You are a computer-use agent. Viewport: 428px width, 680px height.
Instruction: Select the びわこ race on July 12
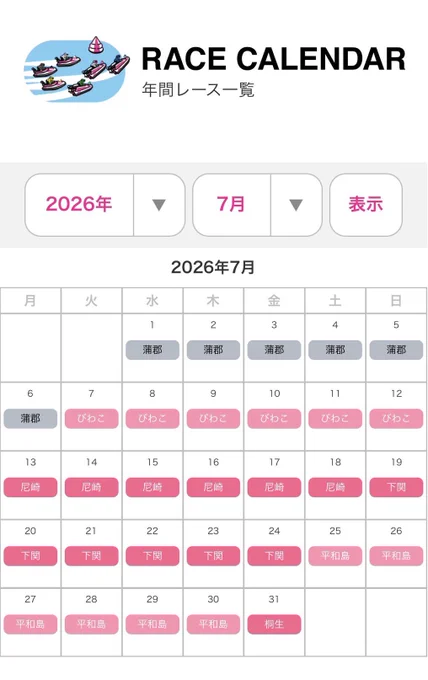coord(396,418)
